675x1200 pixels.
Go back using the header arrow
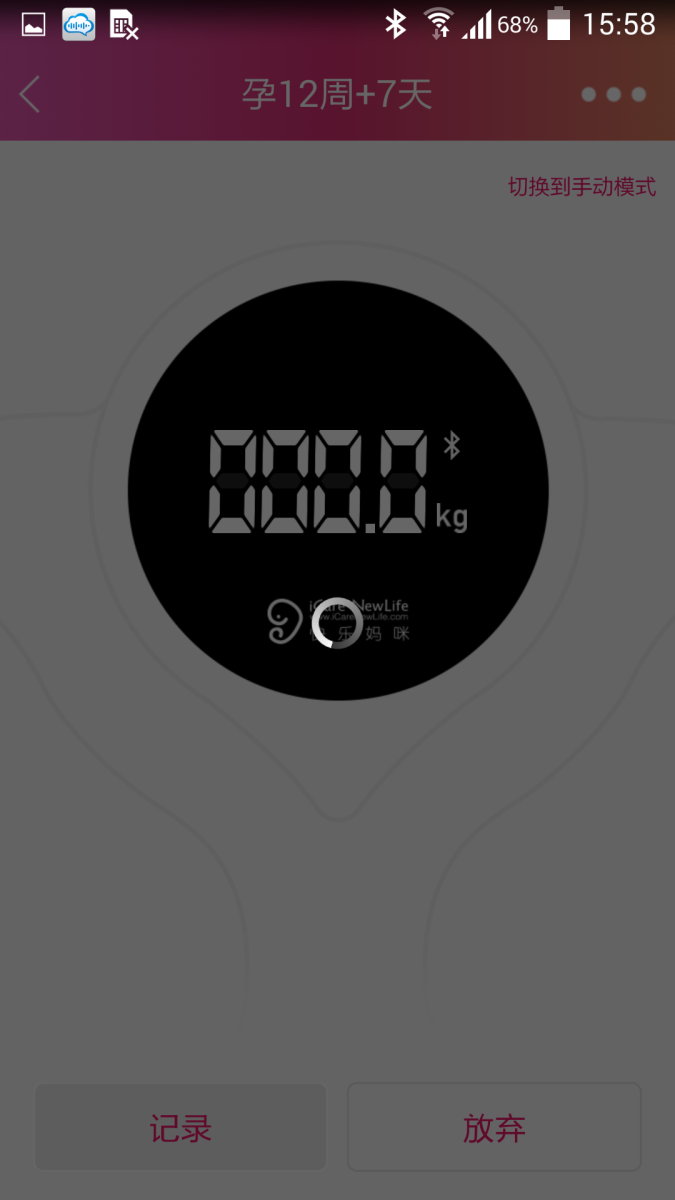click(x=30, y=95)
